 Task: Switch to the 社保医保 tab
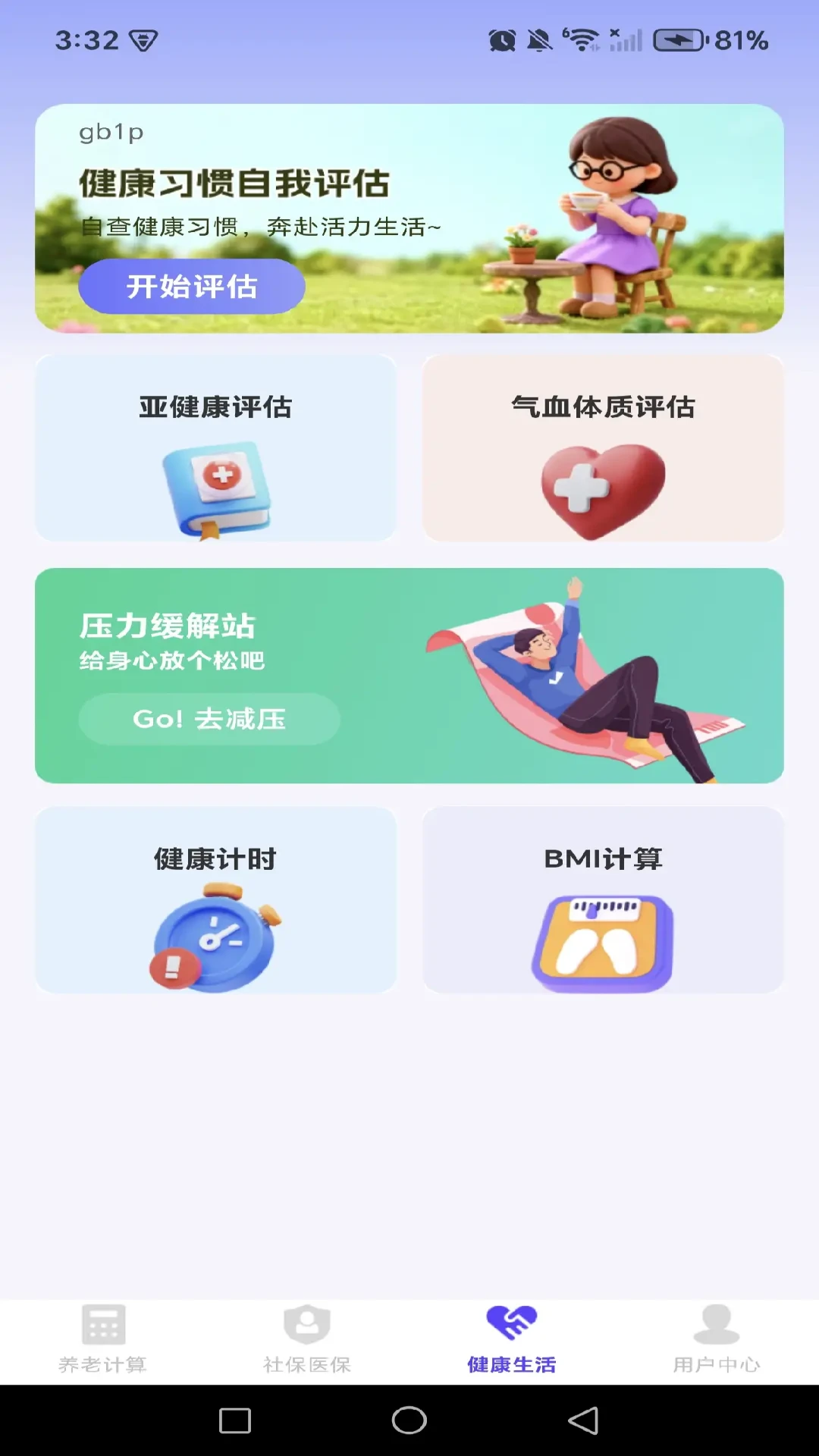click(x=308, y=1342)
